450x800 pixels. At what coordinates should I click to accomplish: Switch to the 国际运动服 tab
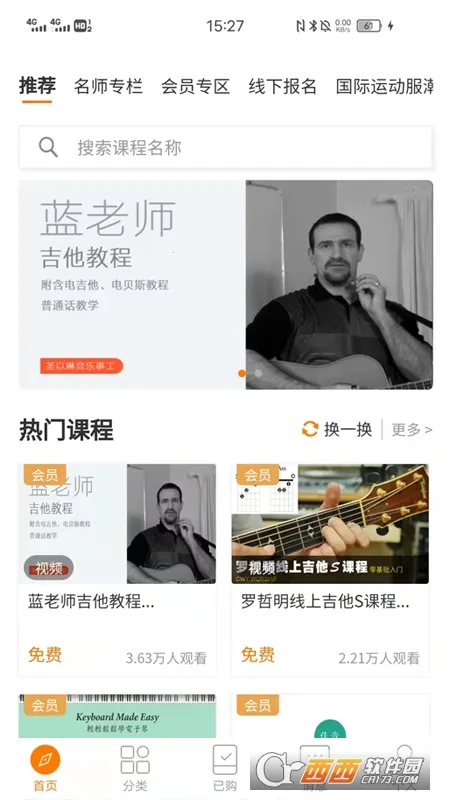pyautogui.click(x=385, y=86)
